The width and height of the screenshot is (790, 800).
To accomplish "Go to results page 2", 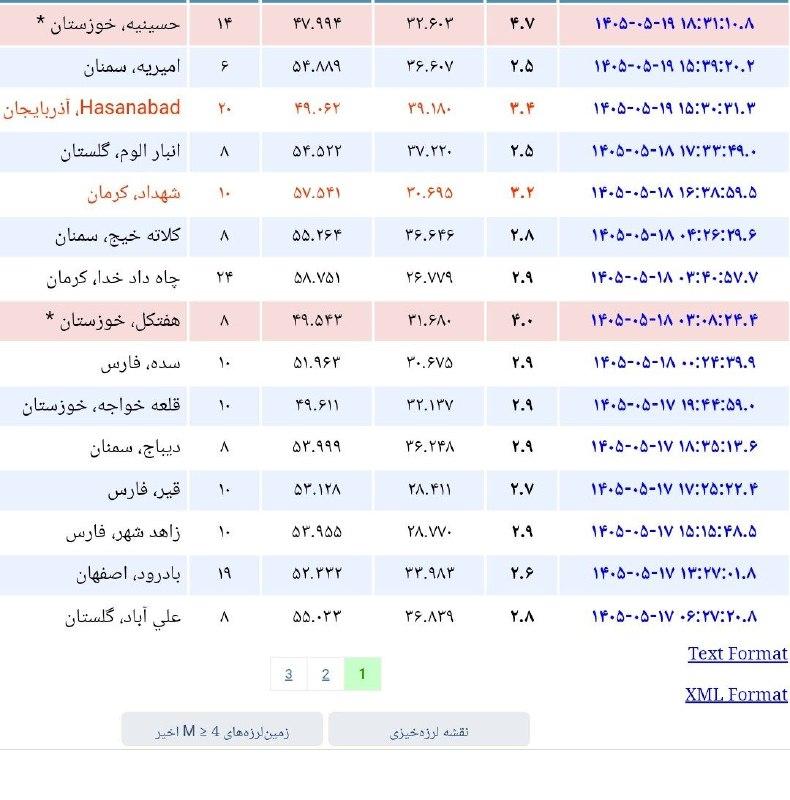I will (326, 674).
